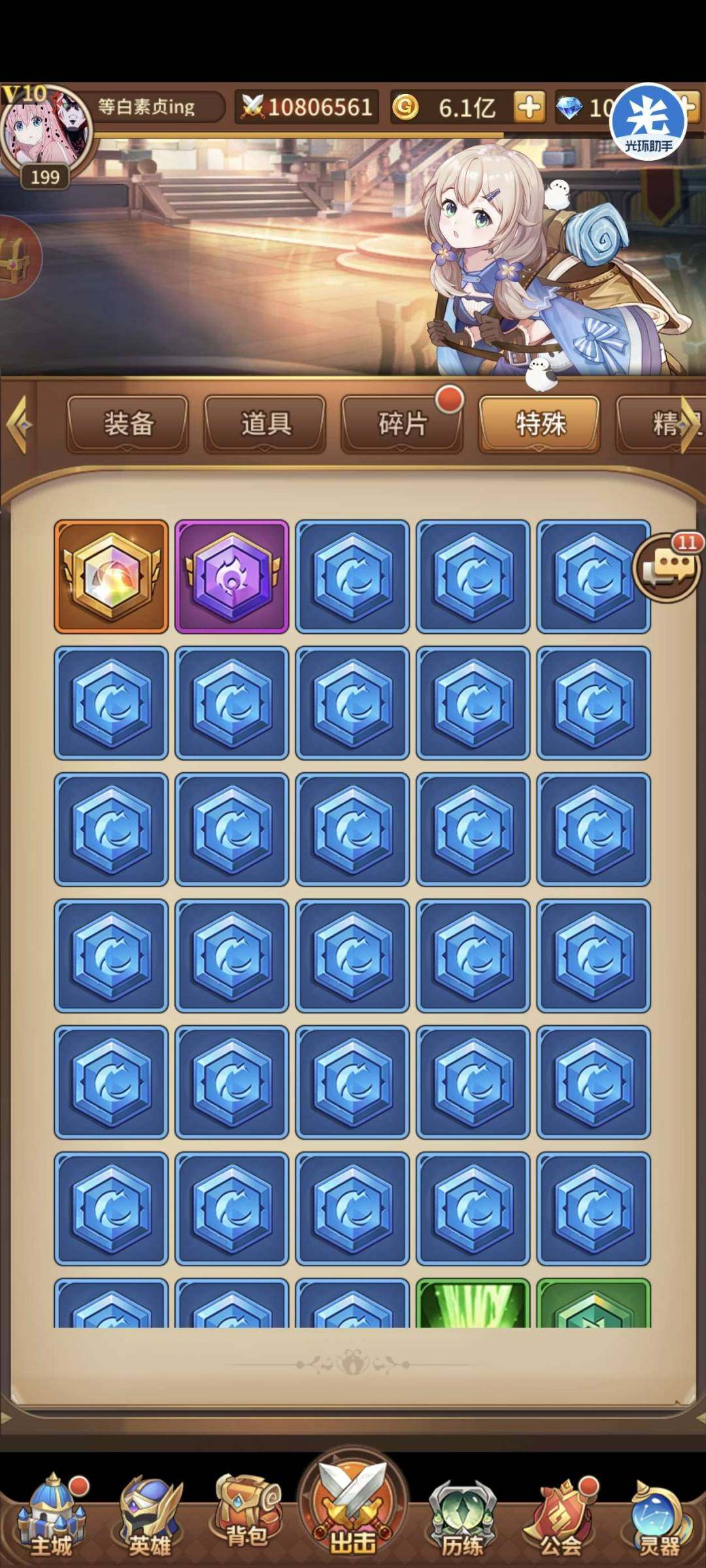
Task: Show previous tabs with left arrow
Action: (x=18, y=423)
